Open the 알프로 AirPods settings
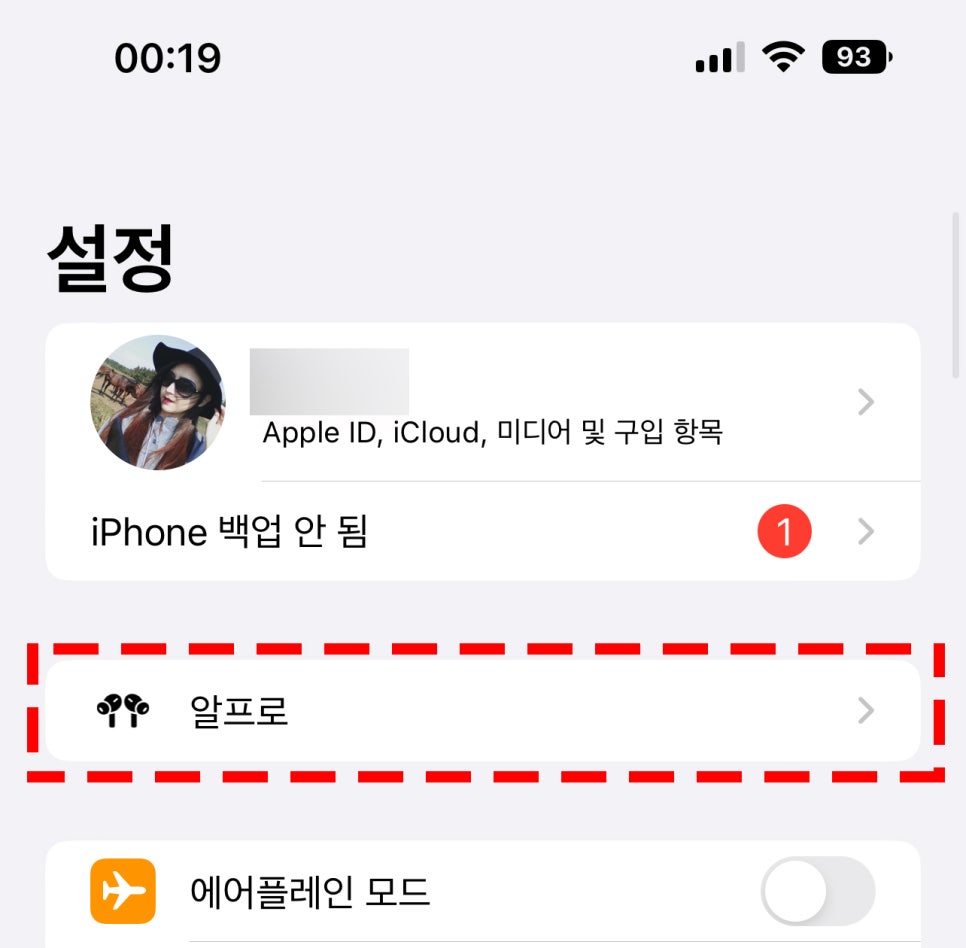Screen dimensions: 966x948 pos(482,711)
